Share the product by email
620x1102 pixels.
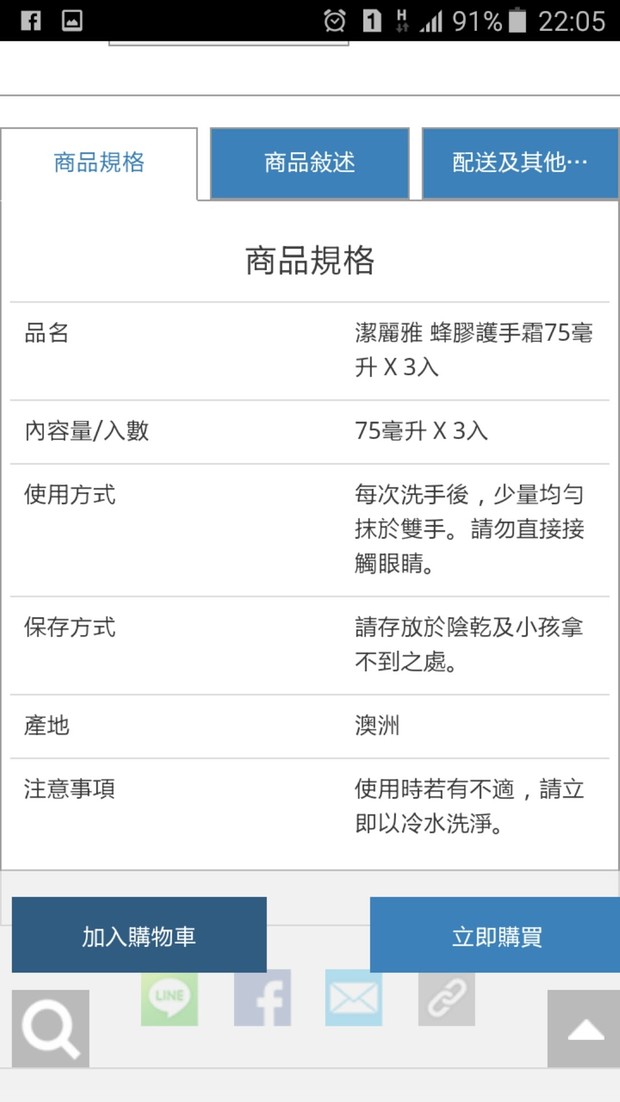pos(354,998)
